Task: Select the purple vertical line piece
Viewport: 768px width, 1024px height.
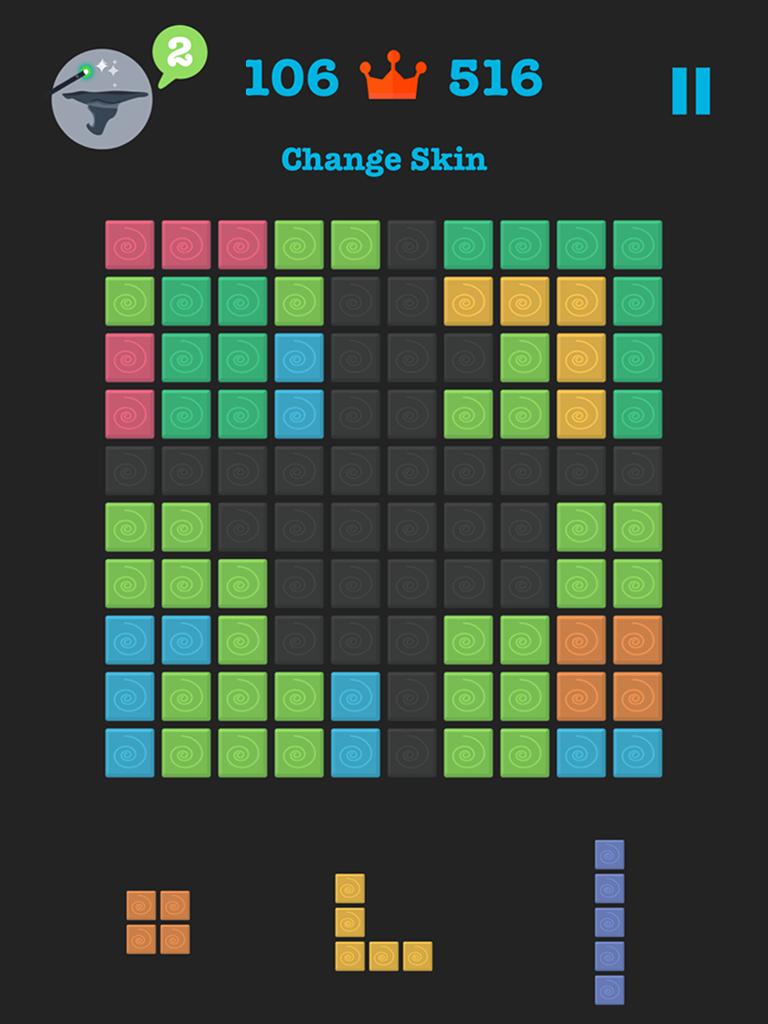Action: tap(609, 922)
